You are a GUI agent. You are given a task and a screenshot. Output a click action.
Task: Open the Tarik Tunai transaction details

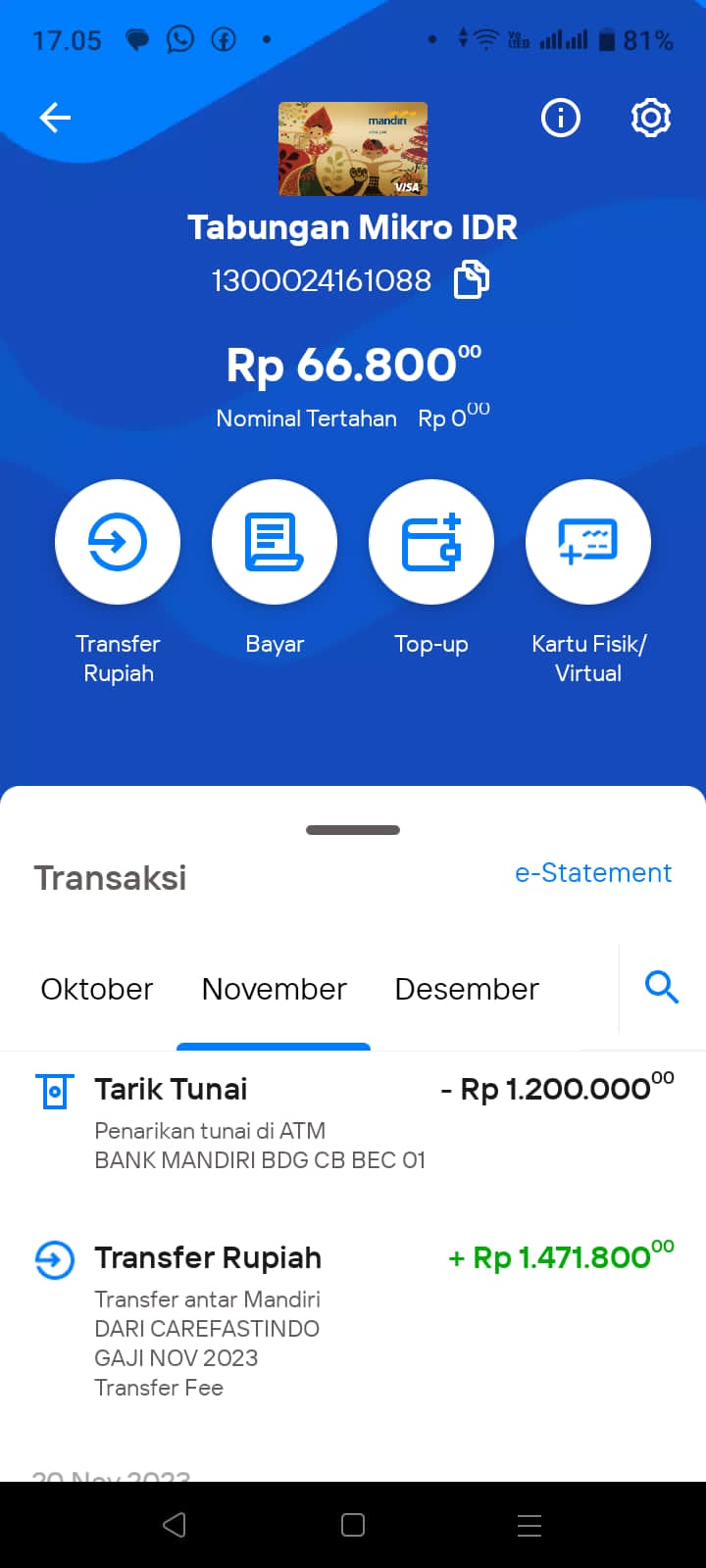pos(353,1123)
